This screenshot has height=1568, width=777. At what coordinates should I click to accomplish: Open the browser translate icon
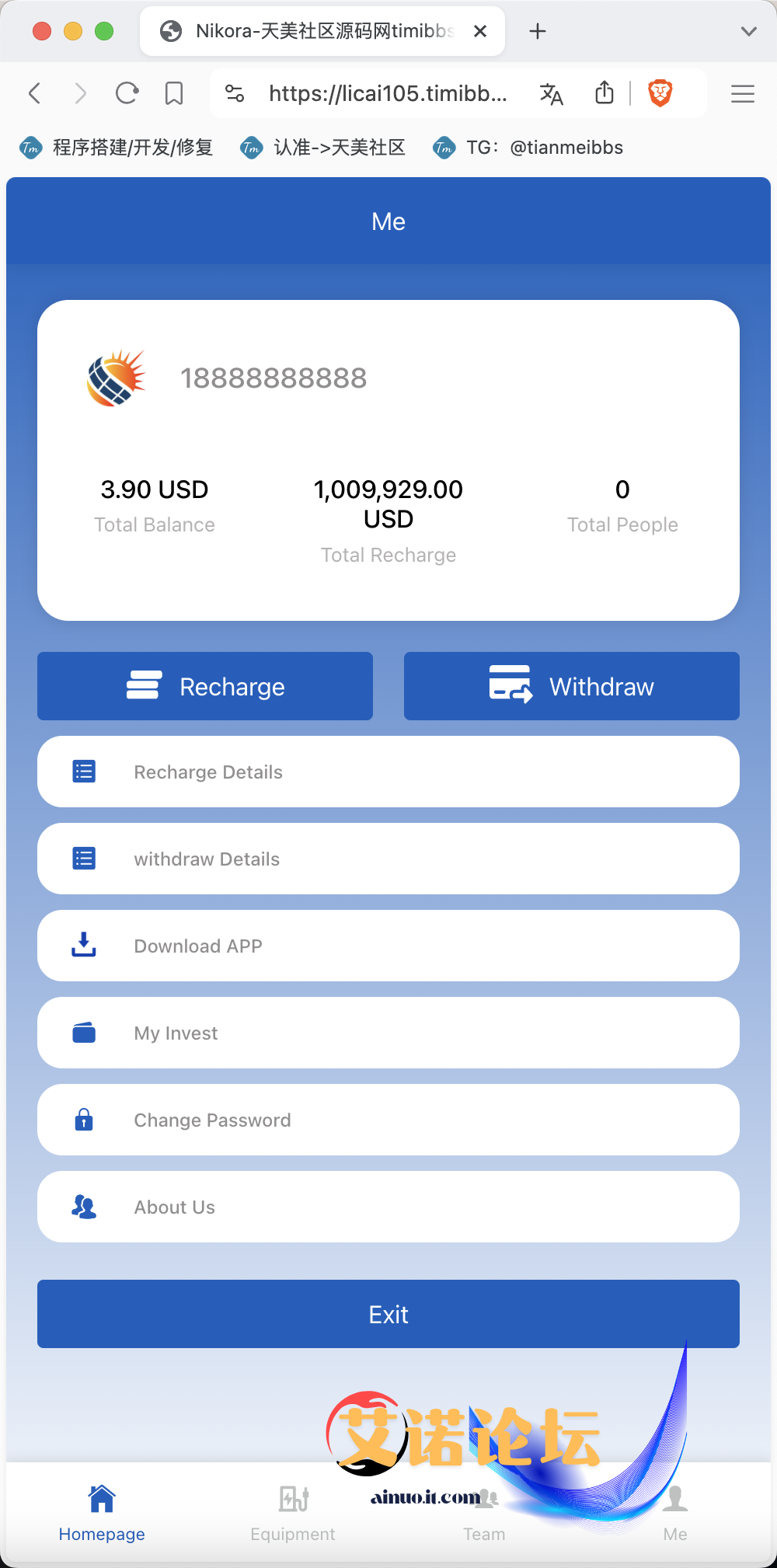[x=551, y=94]
